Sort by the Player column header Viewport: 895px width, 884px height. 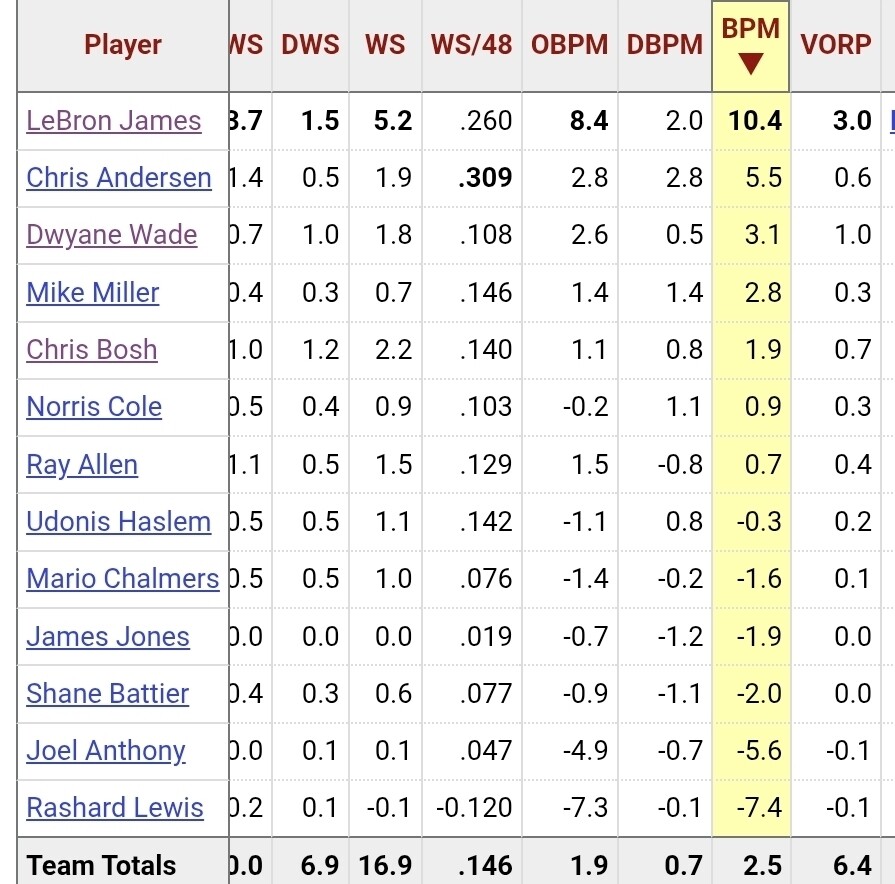click(123, 46)
